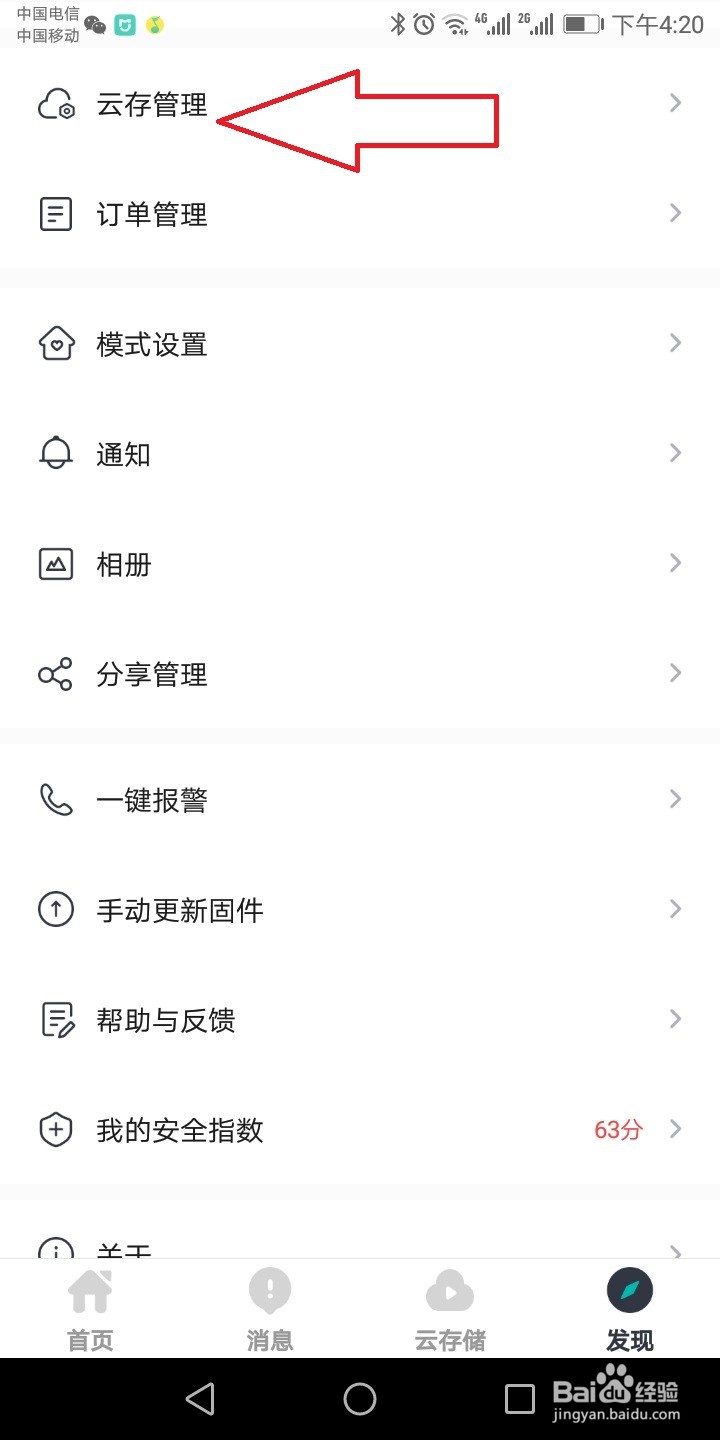Open the 通知 notifications row
The width and height of the screenshot is (720, 1440).
tap(360, 454)
